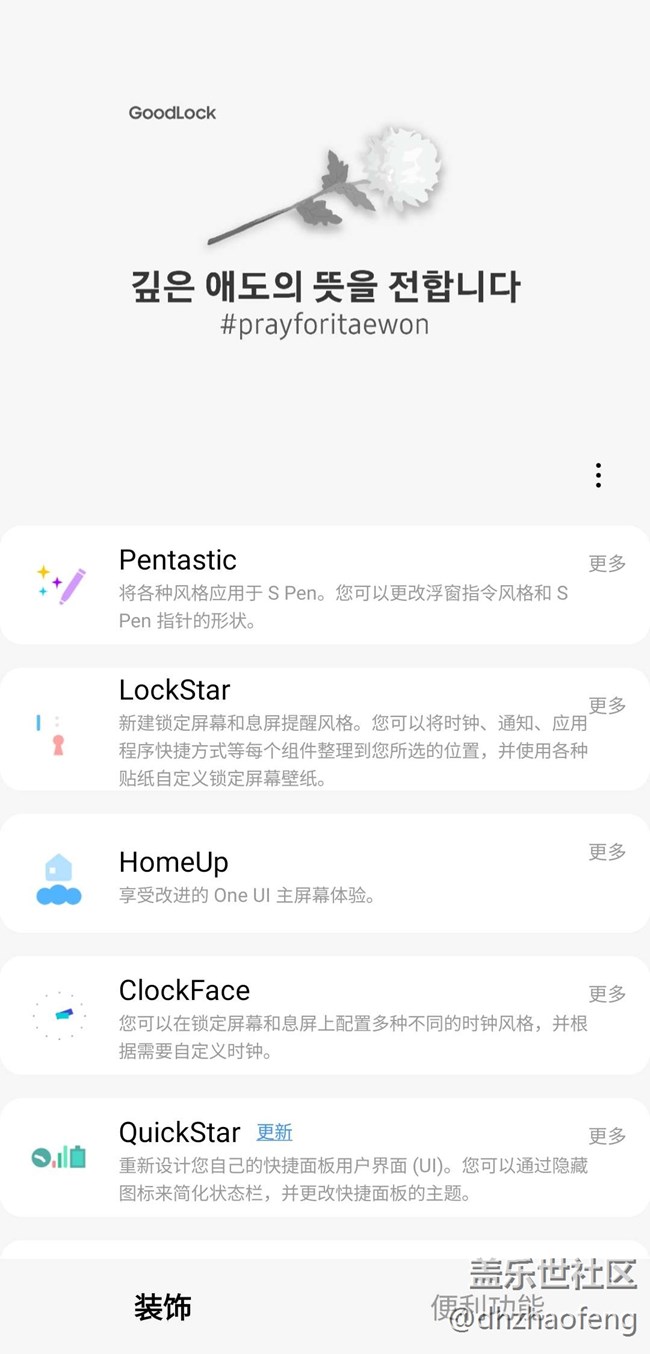This screenshot has height=1354, width=650.
Task: Tap 更多 next to Pentastic
Action: [607, 563]
